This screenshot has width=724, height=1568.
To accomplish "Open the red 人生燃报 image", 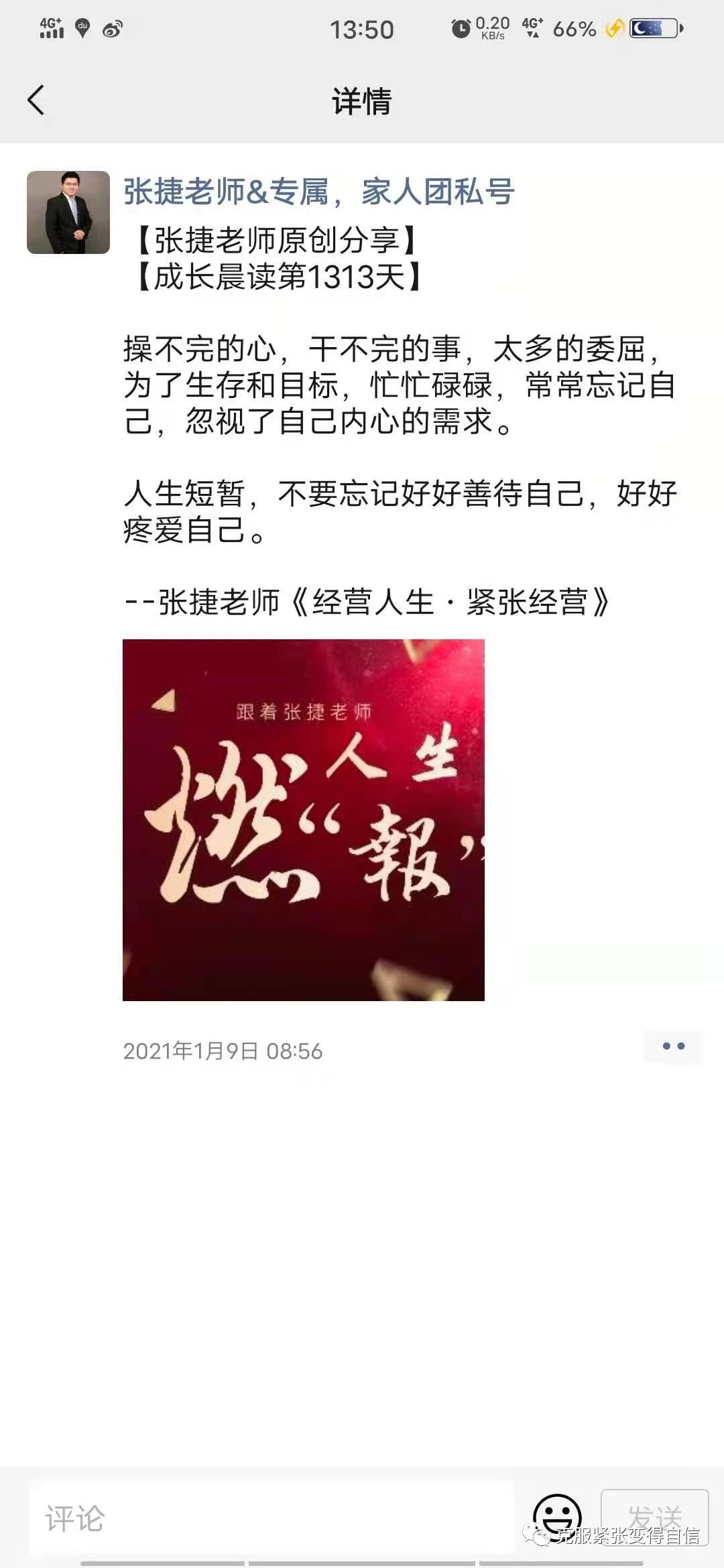I will [x=303, y=820].
